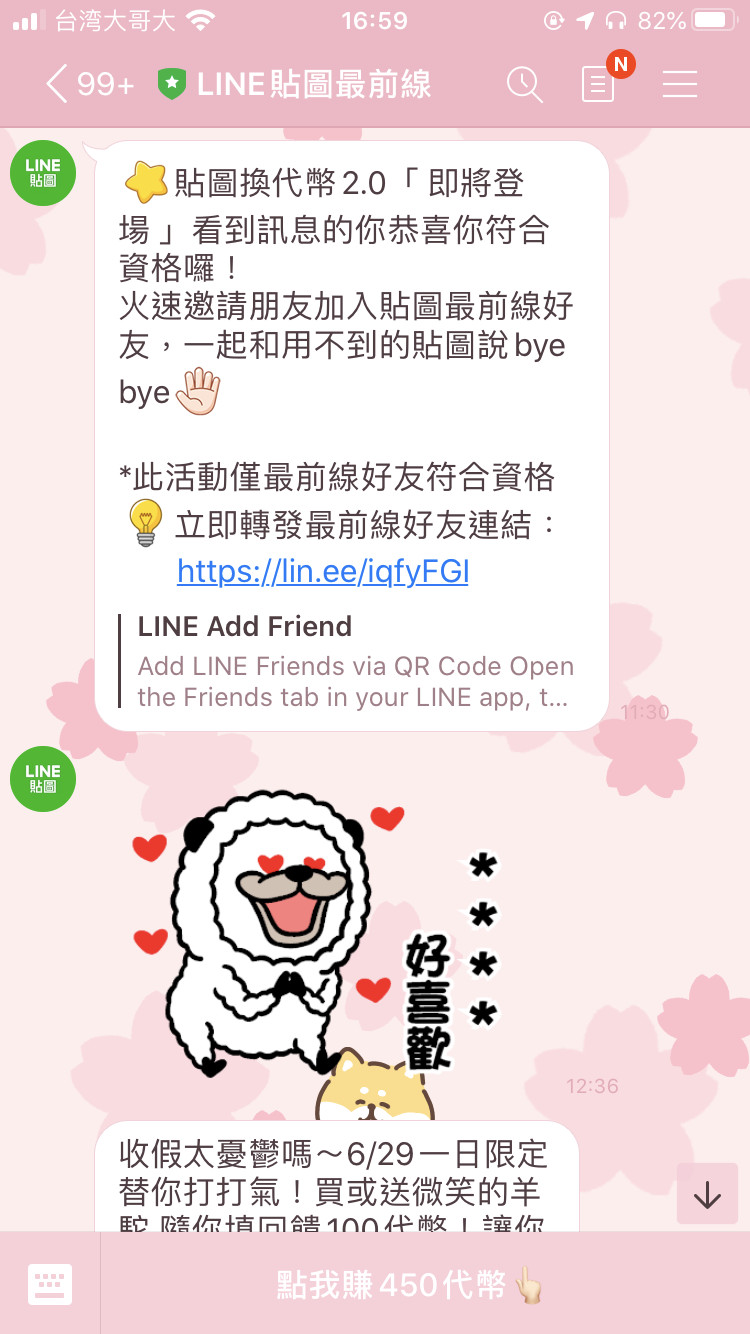Jump to latest messages with down arrow
This screenshot has width=750, height=1334.
pyautogui.click(x=707, y=1194)
